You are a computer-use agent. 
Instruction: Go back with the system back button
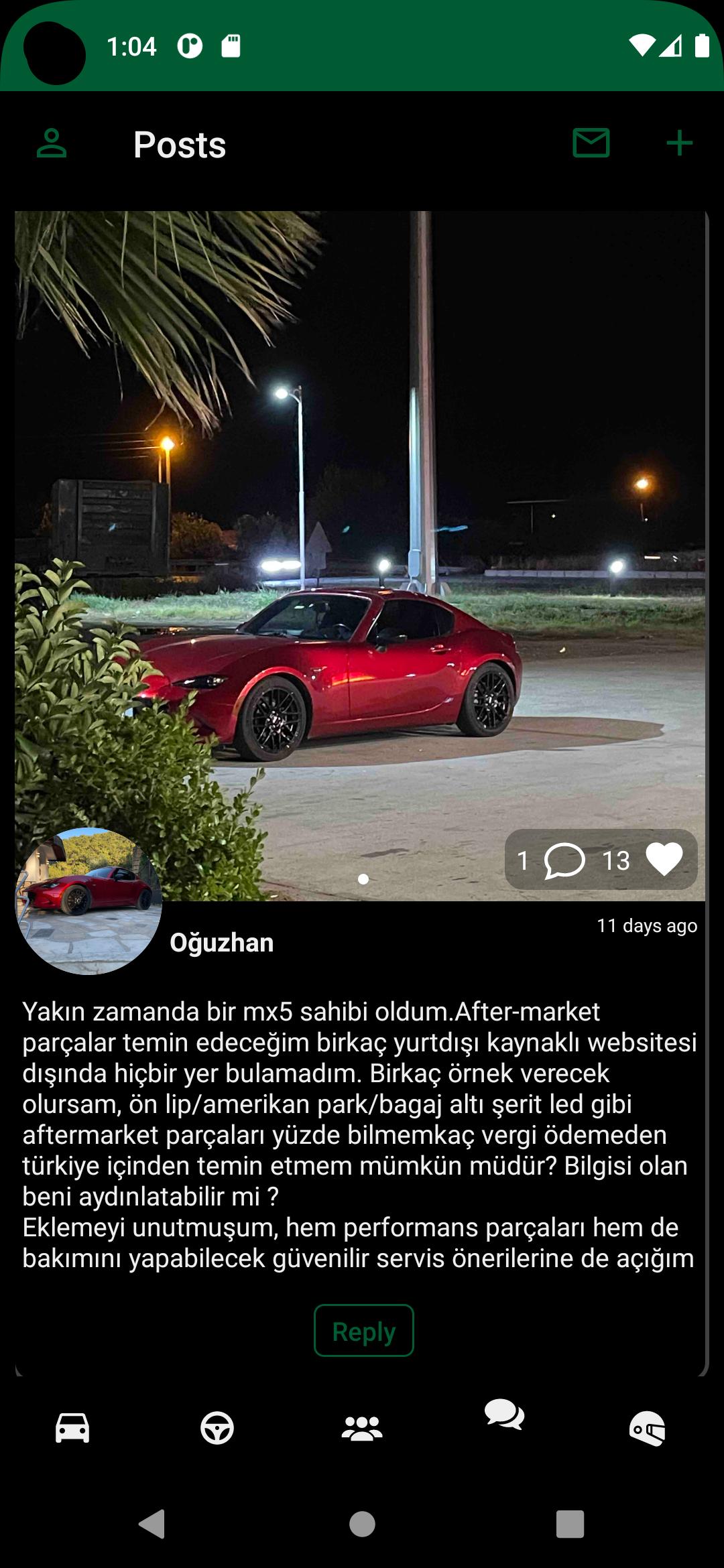click(152, 1524)
